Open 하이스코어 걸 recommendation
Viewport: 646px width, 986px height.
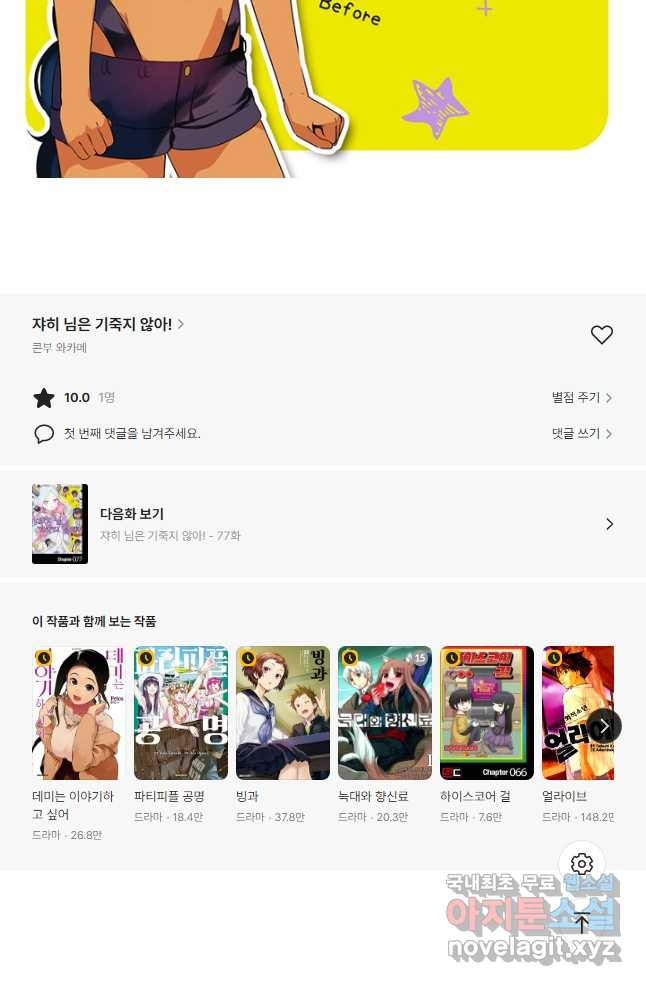point(487,713)
